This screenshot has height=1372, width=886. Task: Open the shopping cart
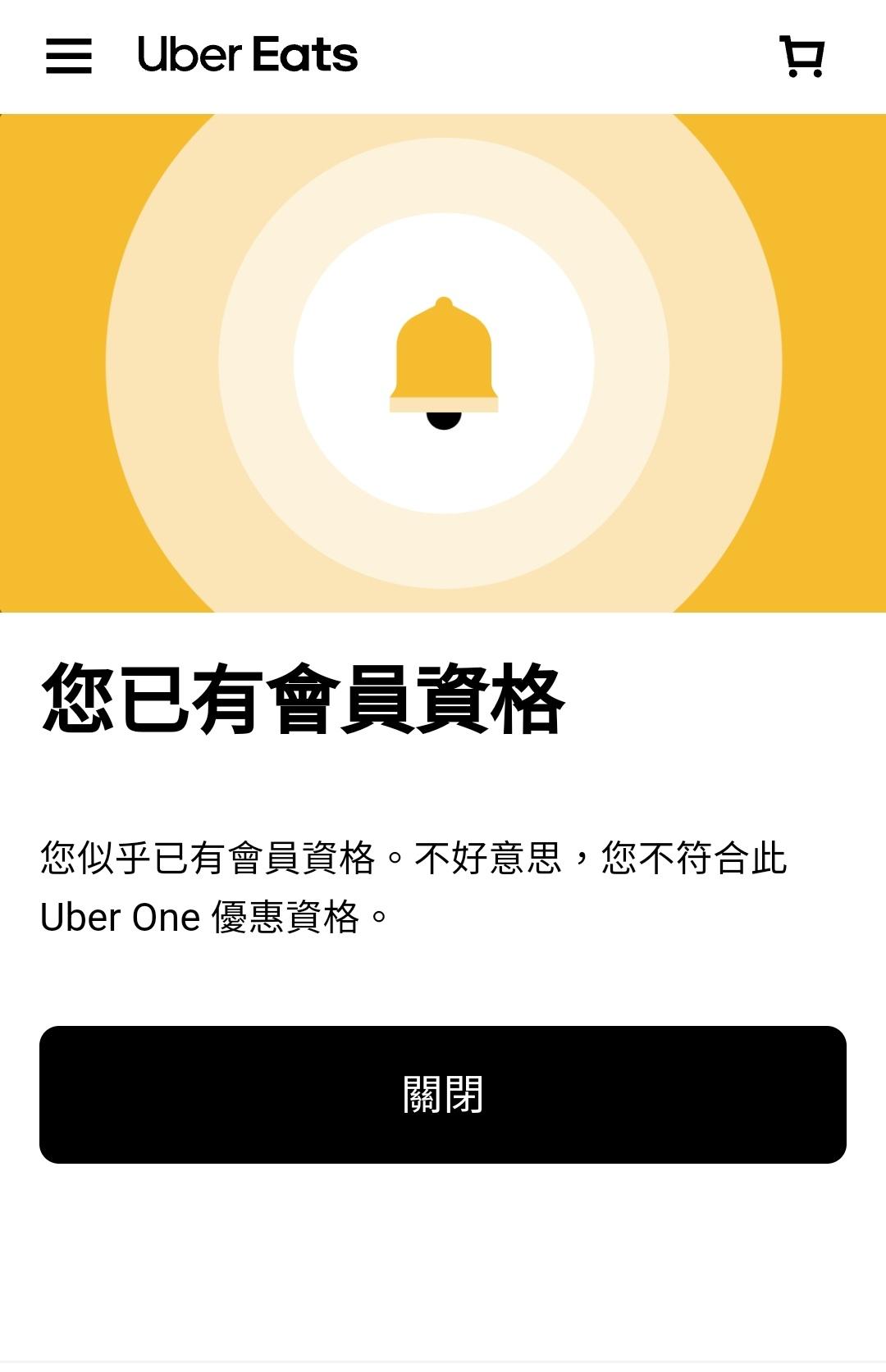point(802,56)
